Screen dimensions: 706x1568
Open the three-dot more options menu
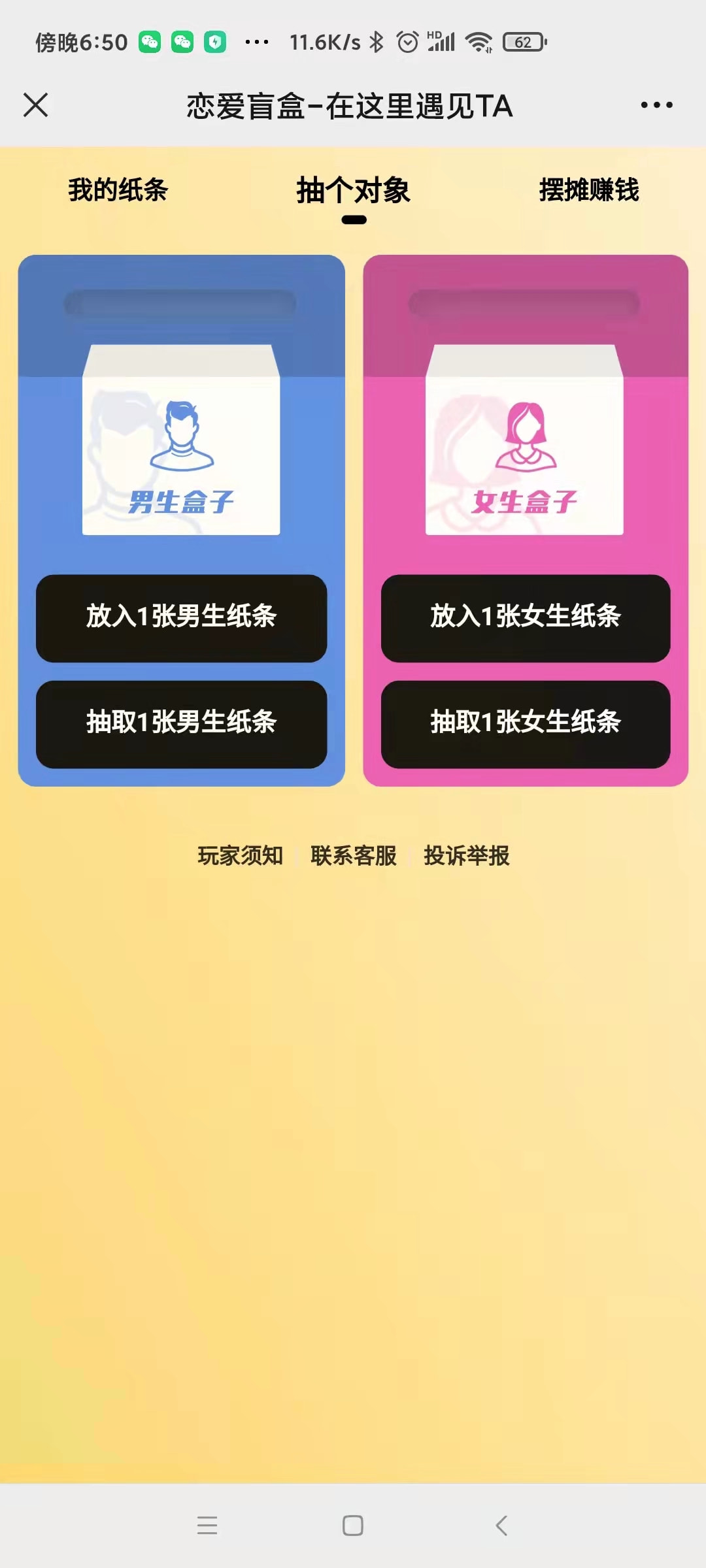656,105
